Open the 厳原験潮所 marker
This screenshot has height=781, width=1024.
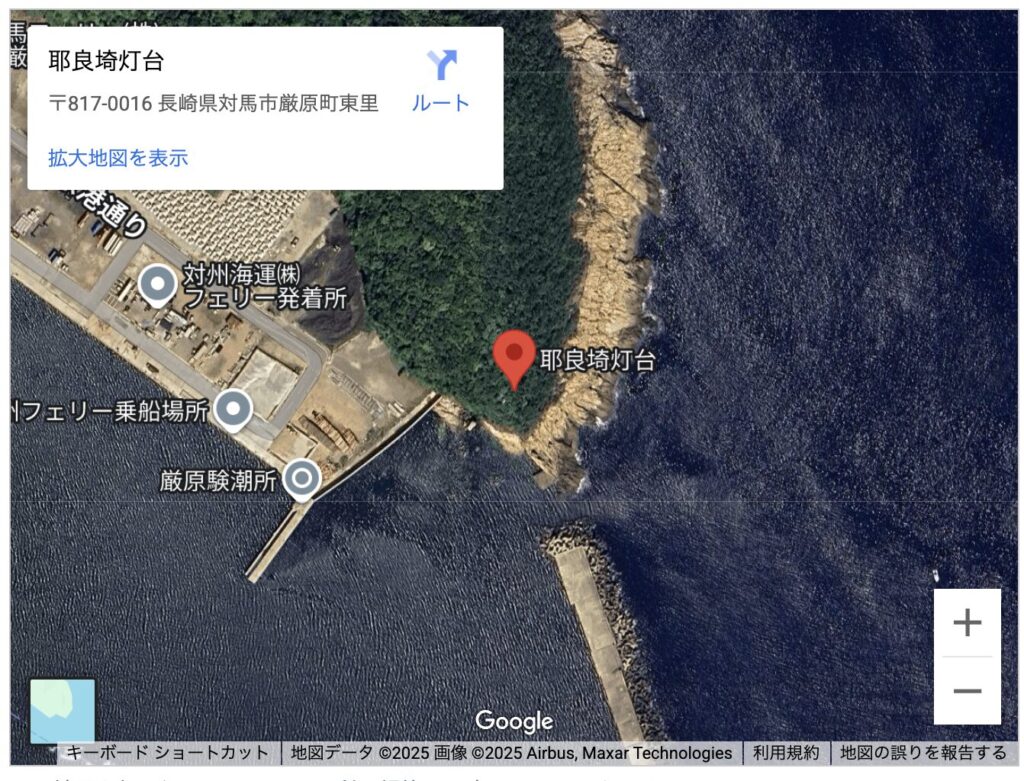click(x=302, y=480)
